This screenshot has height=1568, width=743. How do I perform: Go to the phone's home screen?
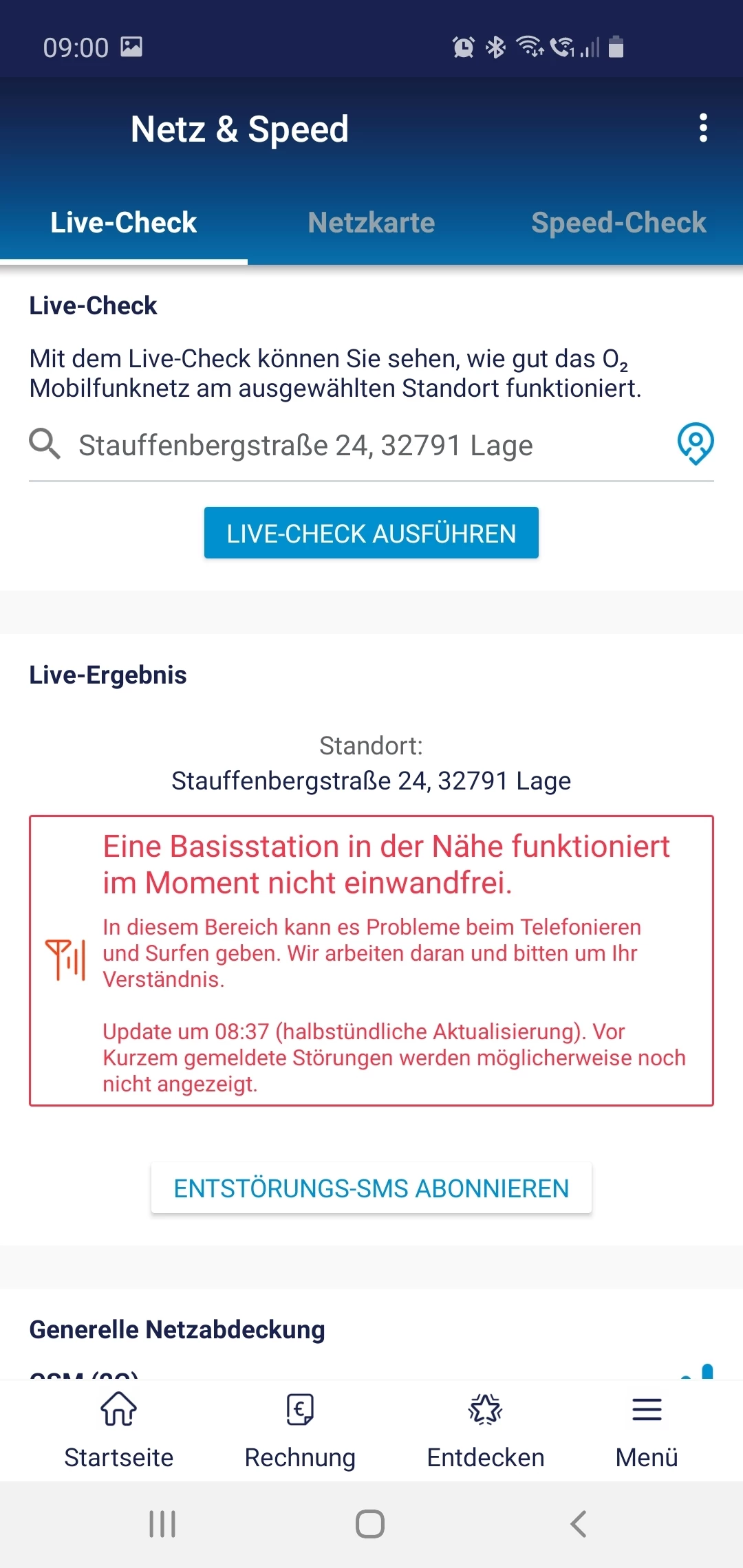[x=370, y=1524]
